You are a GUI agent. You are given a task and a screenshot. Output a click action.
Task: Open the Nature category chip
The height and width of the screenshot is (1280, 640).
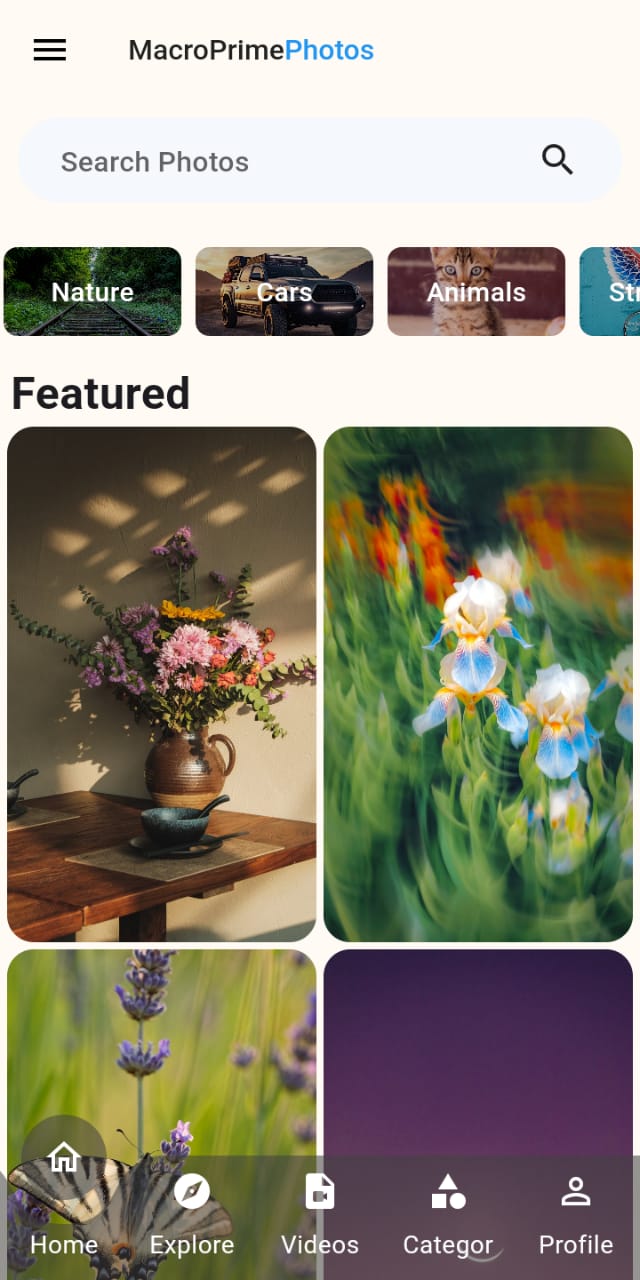pos(92,291)
